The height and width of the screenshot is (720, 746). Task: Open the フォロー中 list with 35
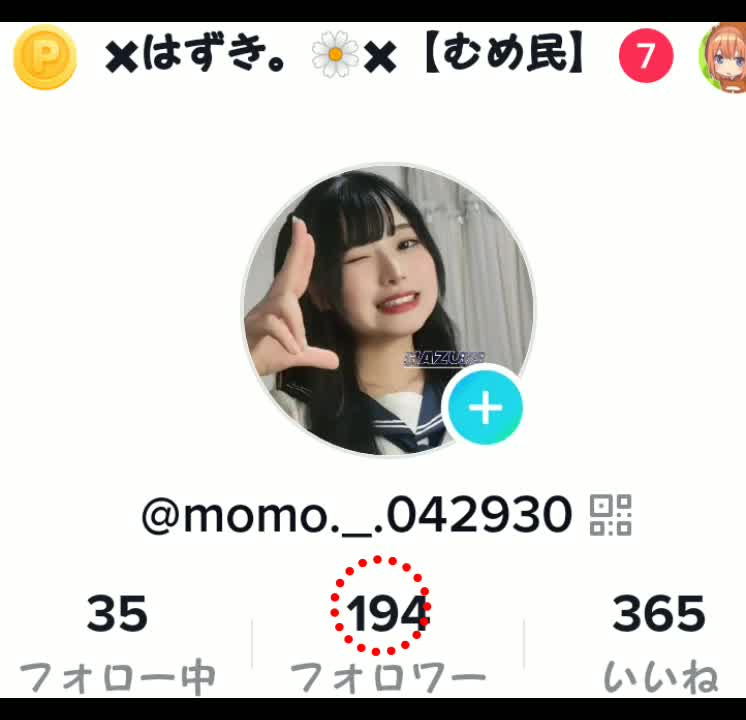117,641
